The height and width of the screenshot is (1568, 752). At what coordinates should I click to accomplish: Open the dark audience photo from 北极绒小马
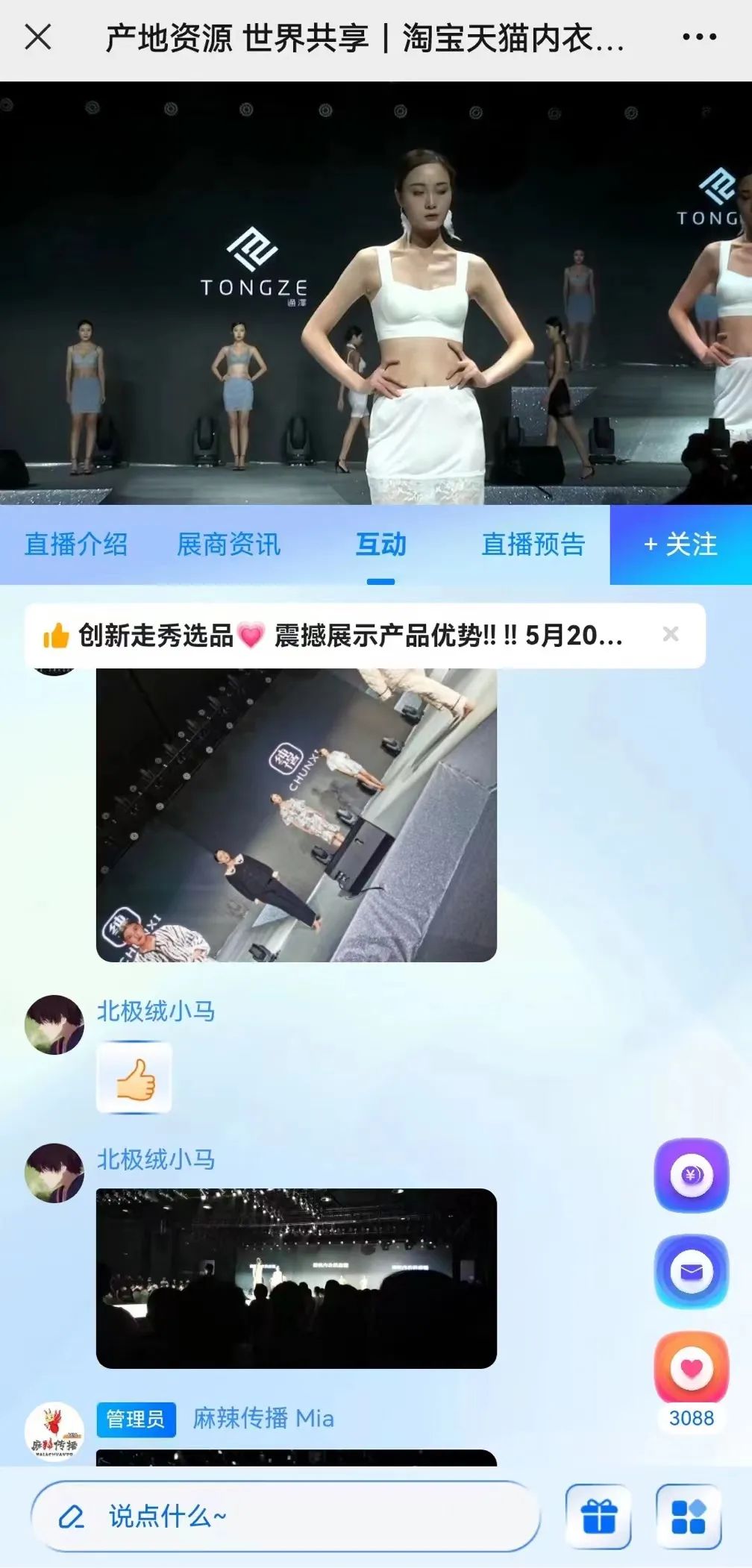point(296,1279)
